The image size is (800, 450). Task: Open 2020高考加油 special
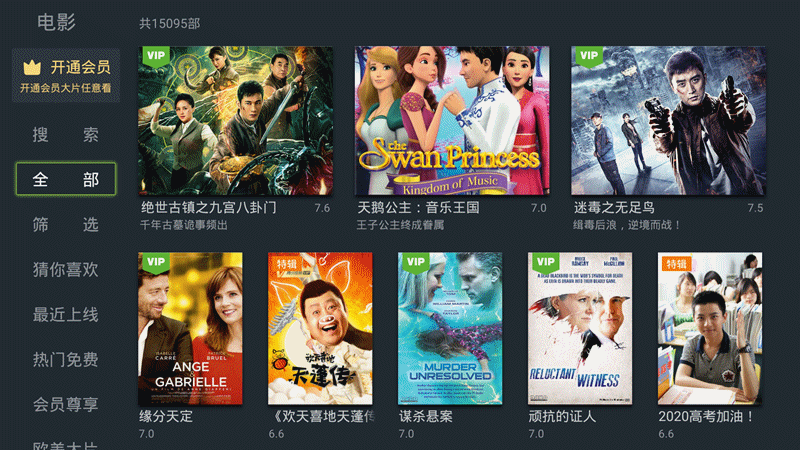(710, 326)
